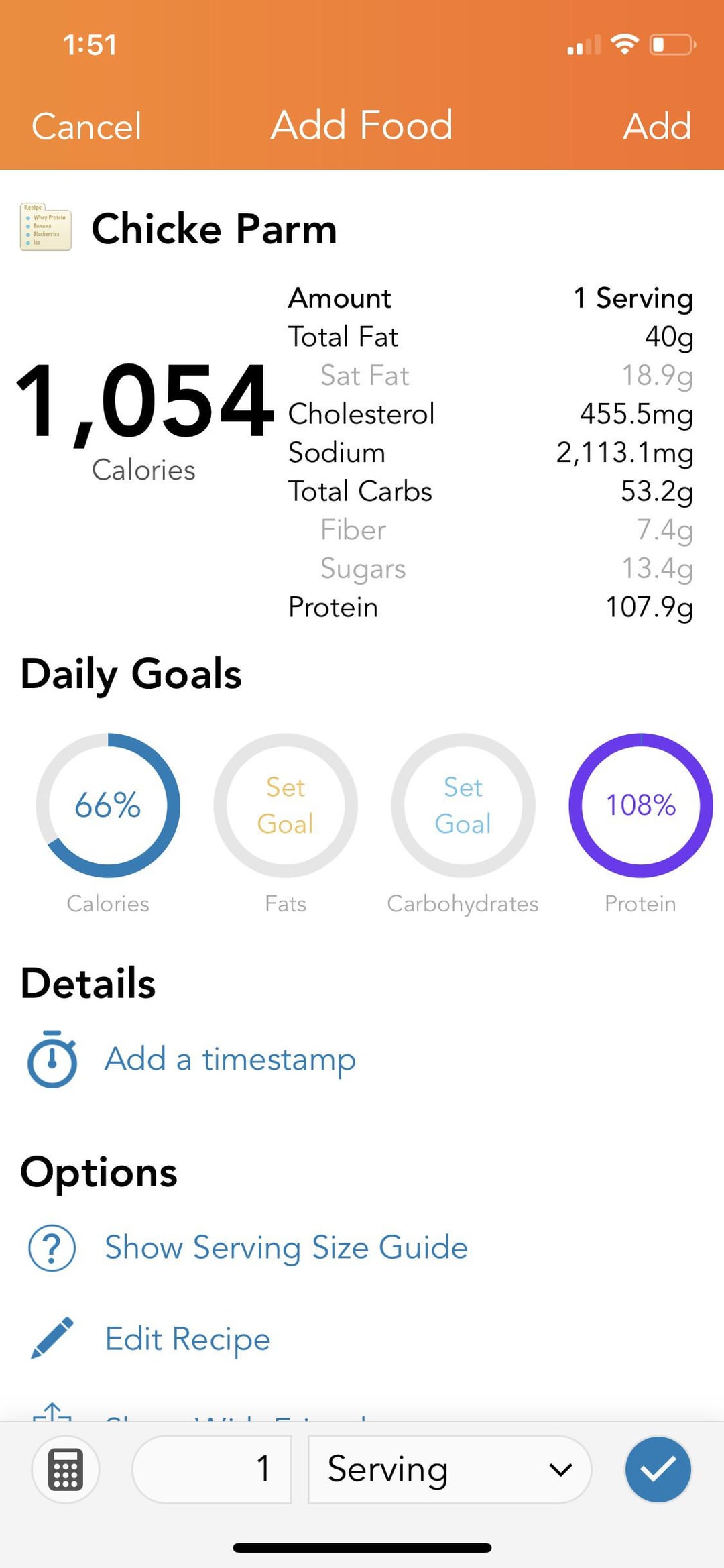
Task: Tap Add in the top bar
Action: [657, 126]
